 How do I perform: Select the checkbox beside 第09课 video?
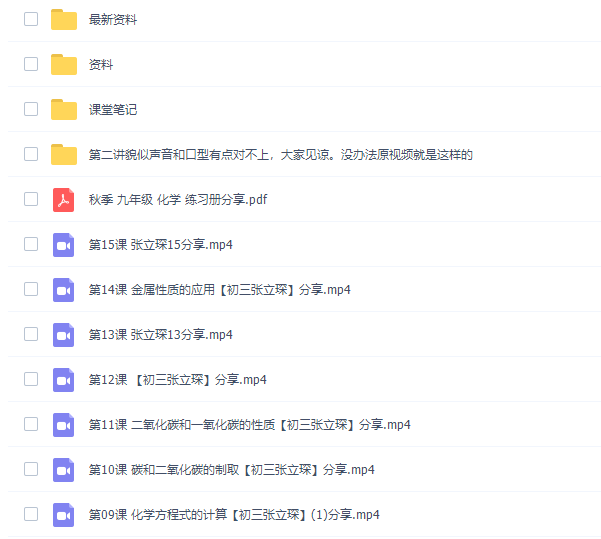click(31, 514)
